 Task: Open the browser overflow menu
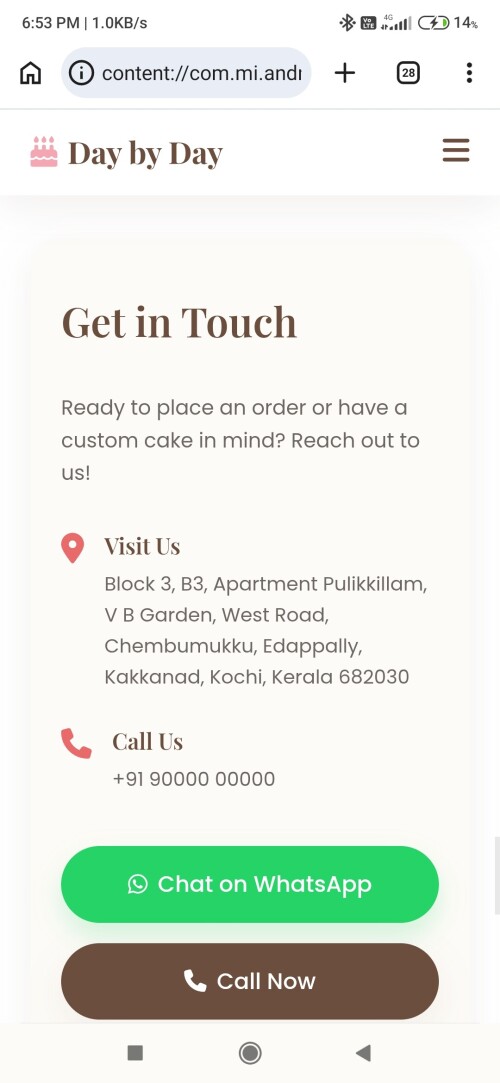click(x=469, y=73)
